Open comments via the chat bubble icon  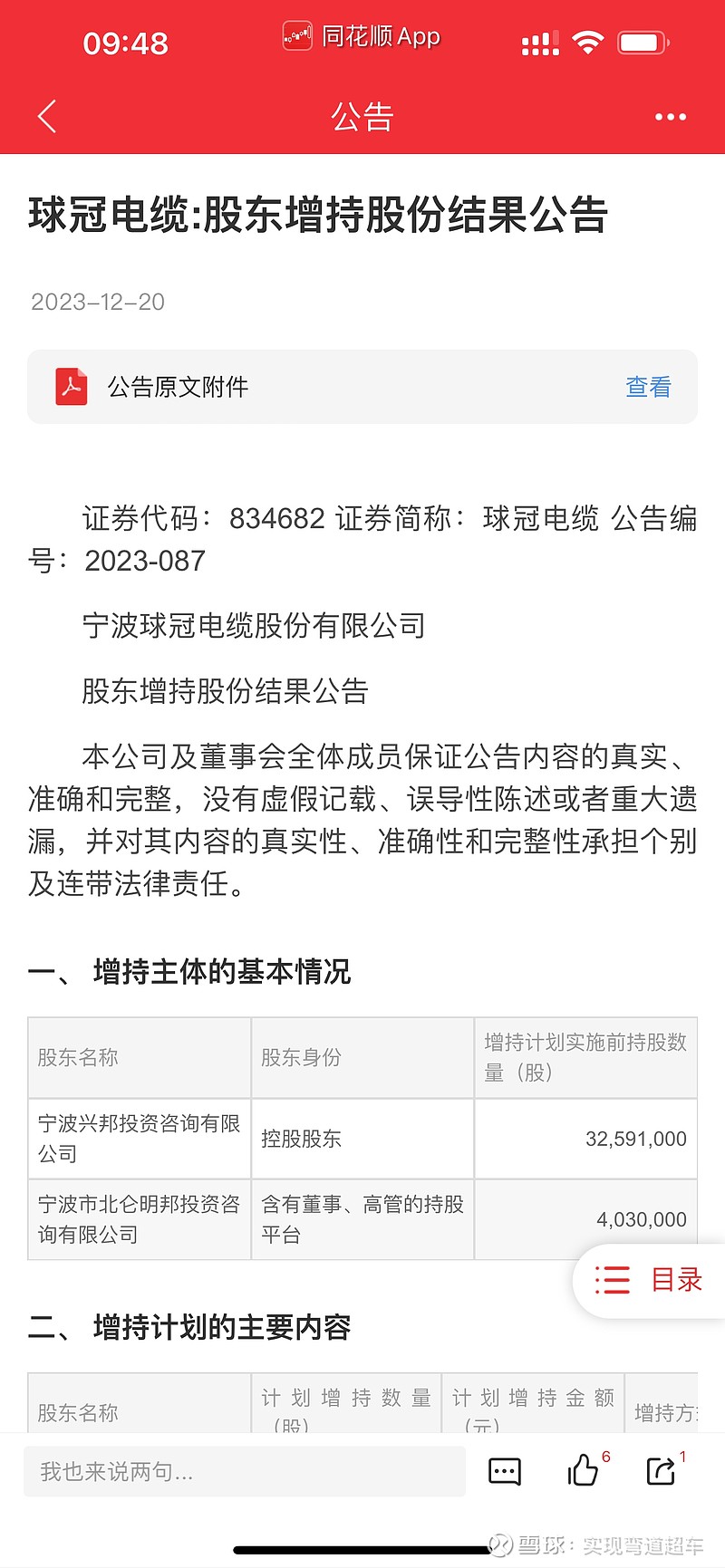pos(504,1471)
